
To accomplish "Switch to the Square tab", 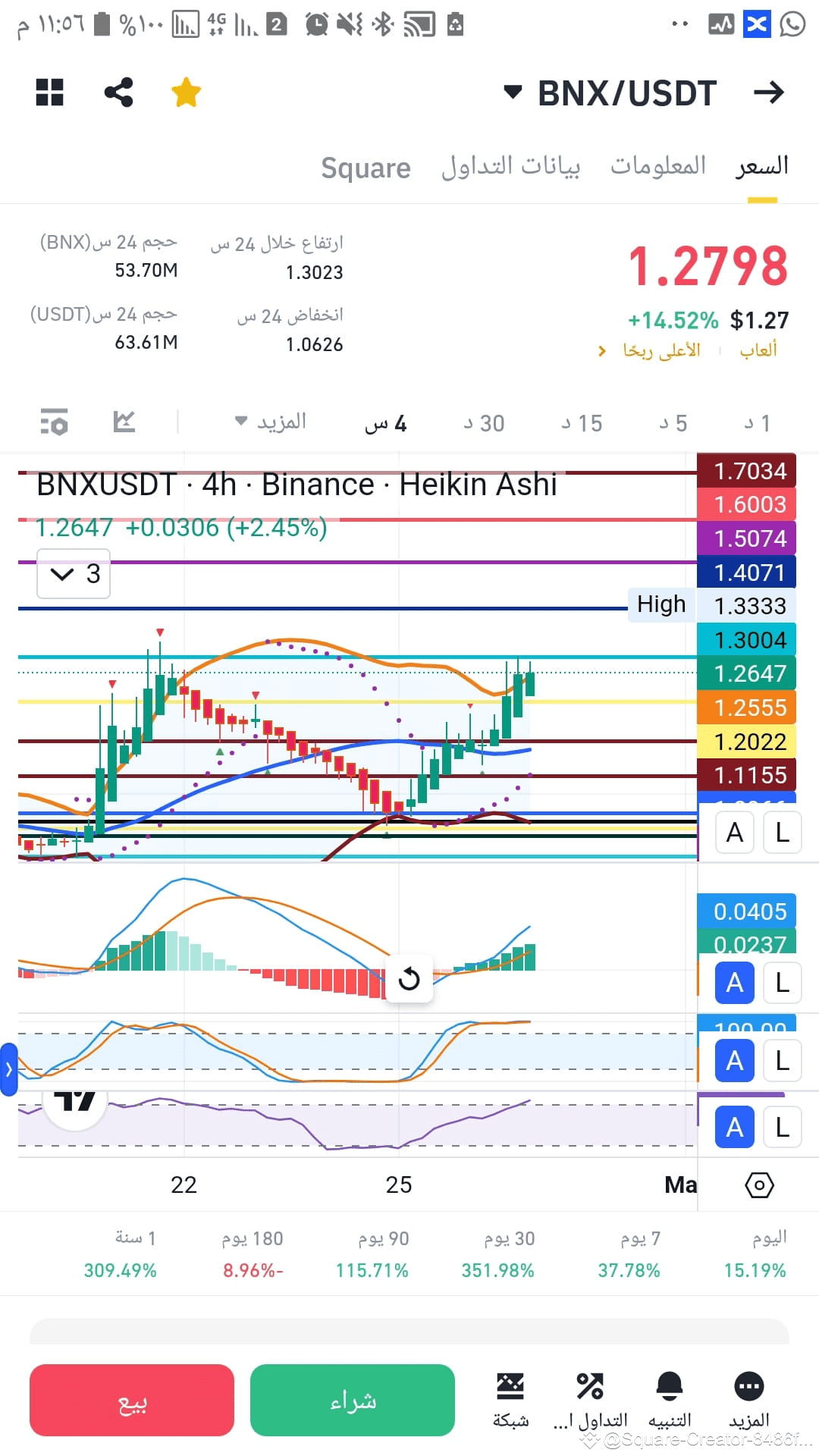I will click(366, 167).
